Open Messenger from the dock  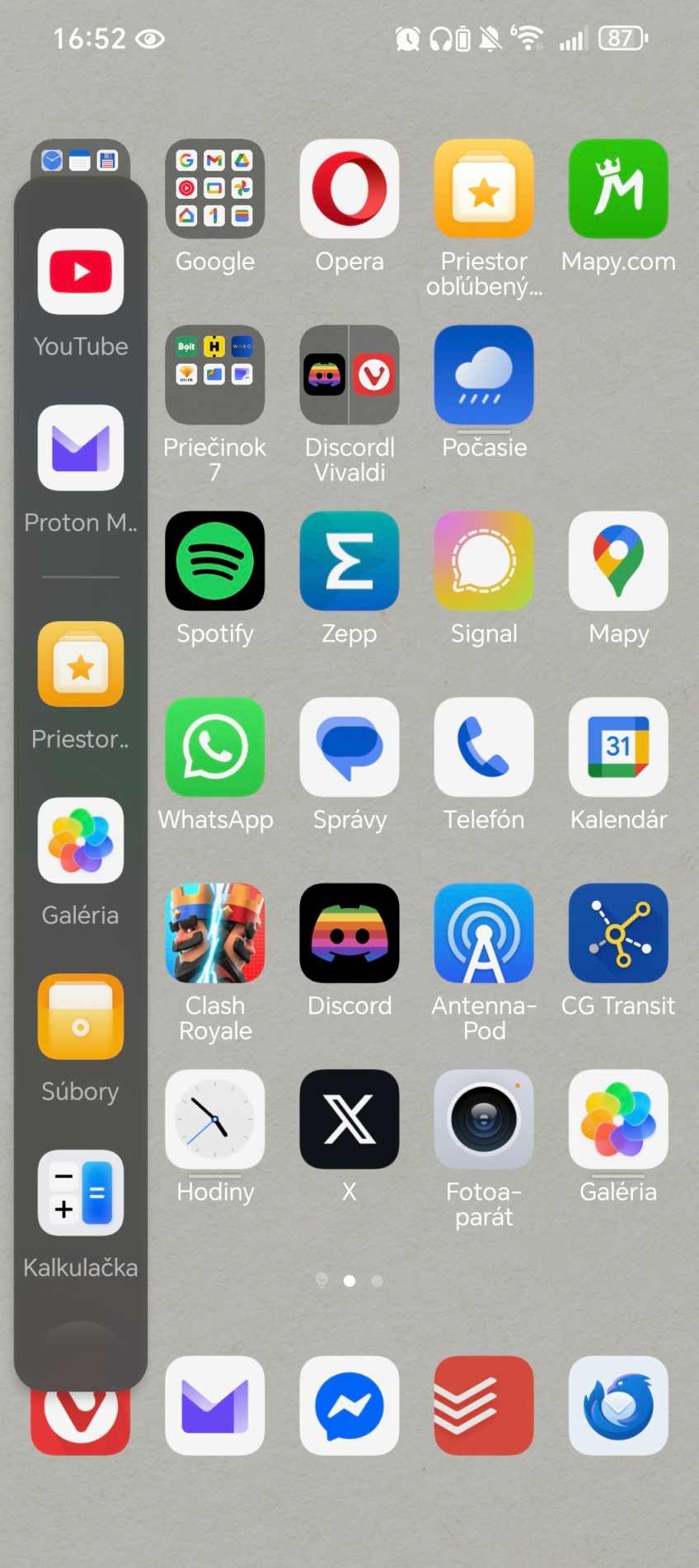point(349,1406)
